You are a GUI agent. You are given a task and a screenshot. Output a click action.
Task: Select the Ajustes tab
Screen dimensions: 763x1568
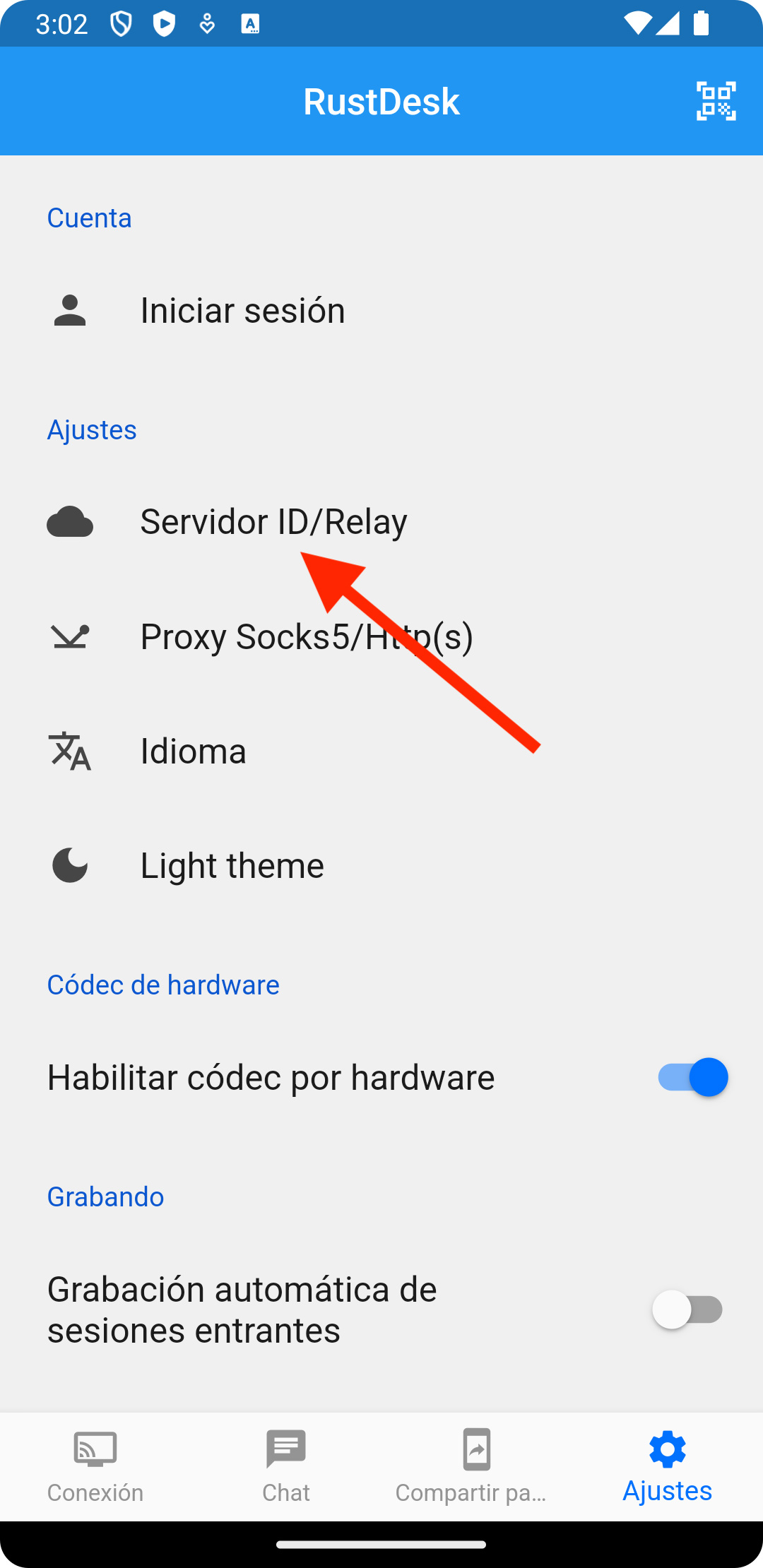click(667, 1466)
